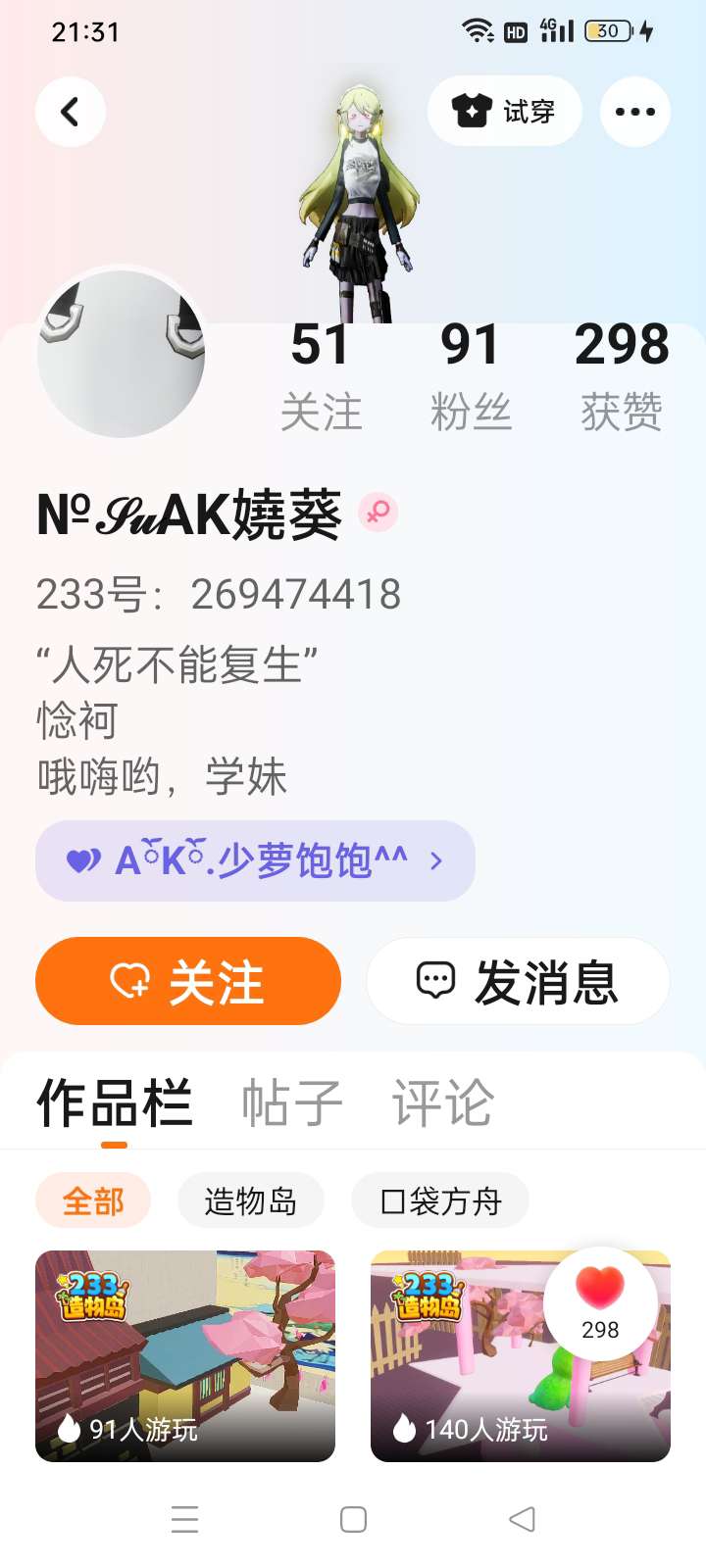Open system recent apps menu
The height and width of the screenshot is (1568, 706).
[184, 1519]
